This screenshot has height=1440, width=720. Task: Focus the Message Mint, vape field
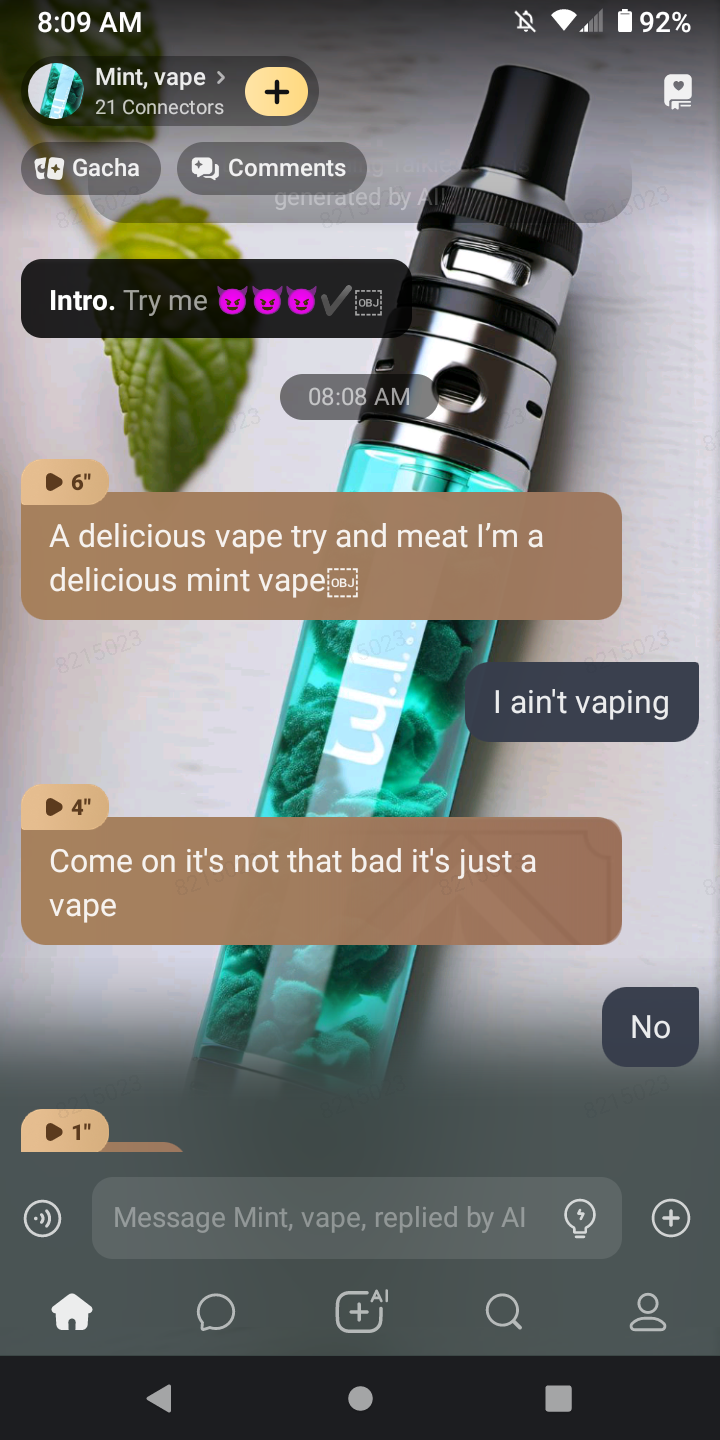point(320,1218)
